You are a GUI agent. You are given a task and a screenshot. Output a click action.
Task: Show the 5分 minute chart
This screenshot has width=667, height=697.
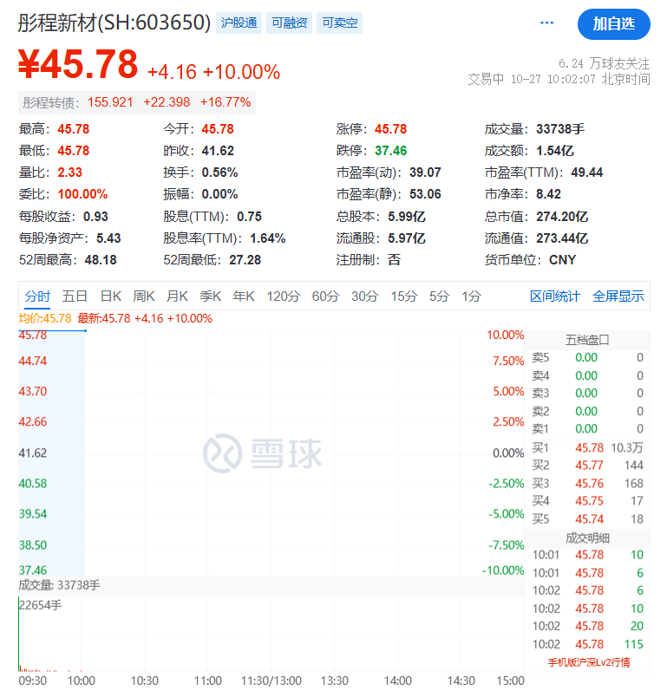[x=439, y=296]
